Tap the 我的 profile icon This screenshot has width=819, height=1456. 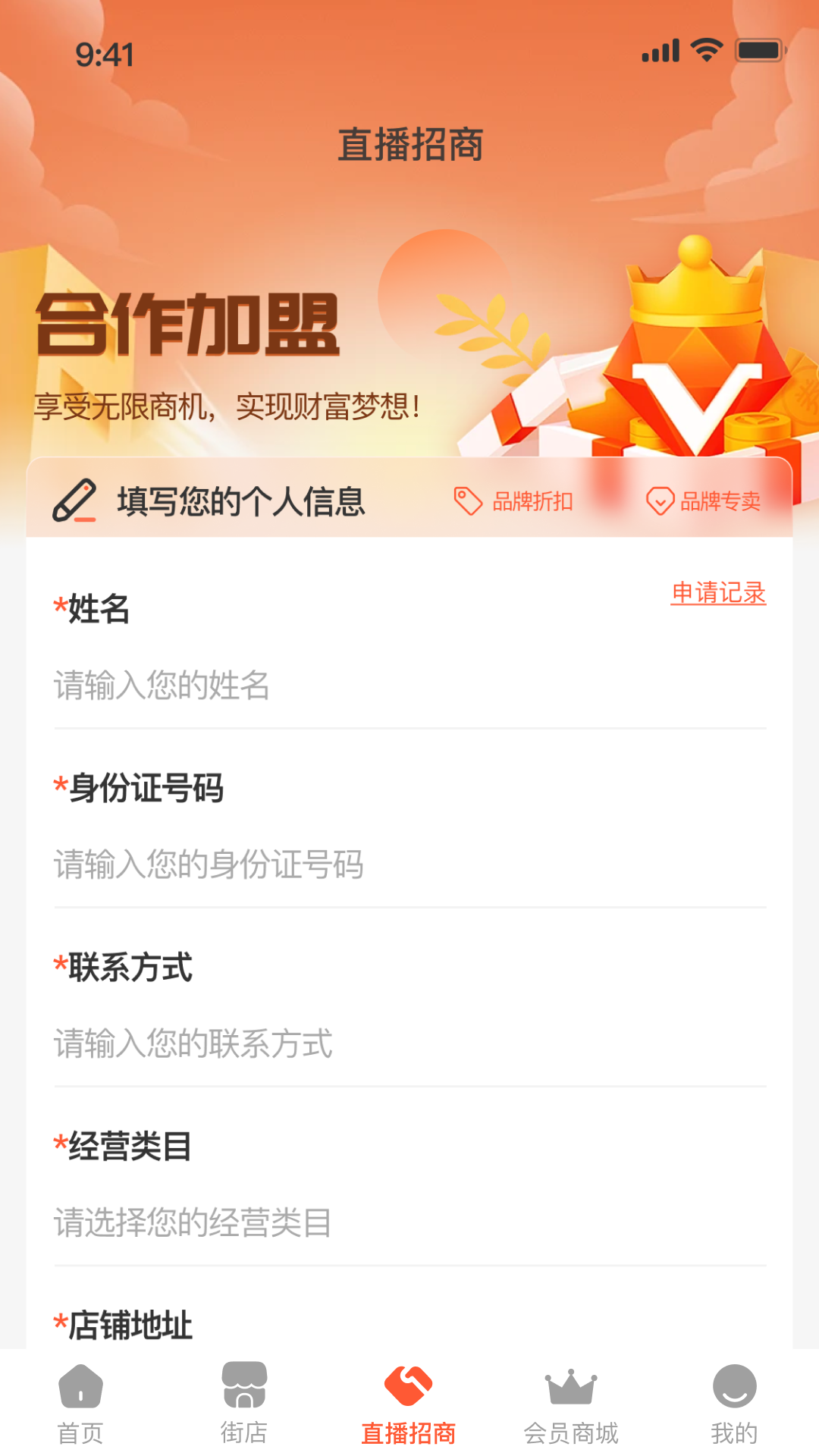click(733, 1388)
